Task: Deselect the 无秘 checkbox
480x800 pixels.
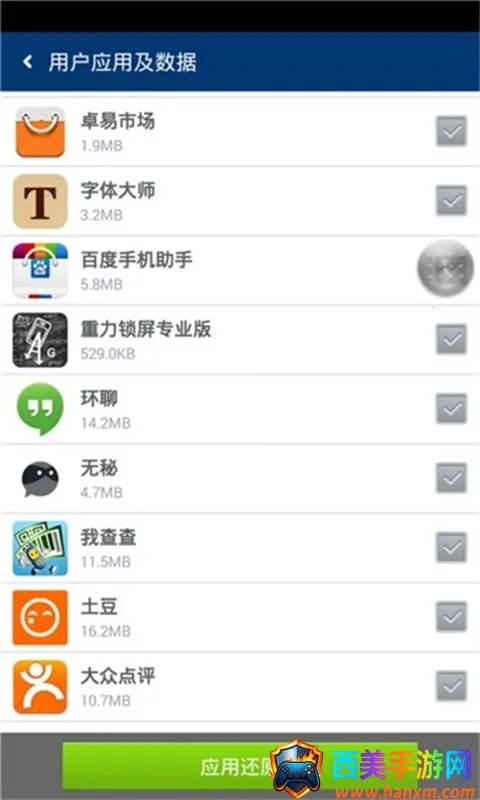Action: tap(451, 478)
